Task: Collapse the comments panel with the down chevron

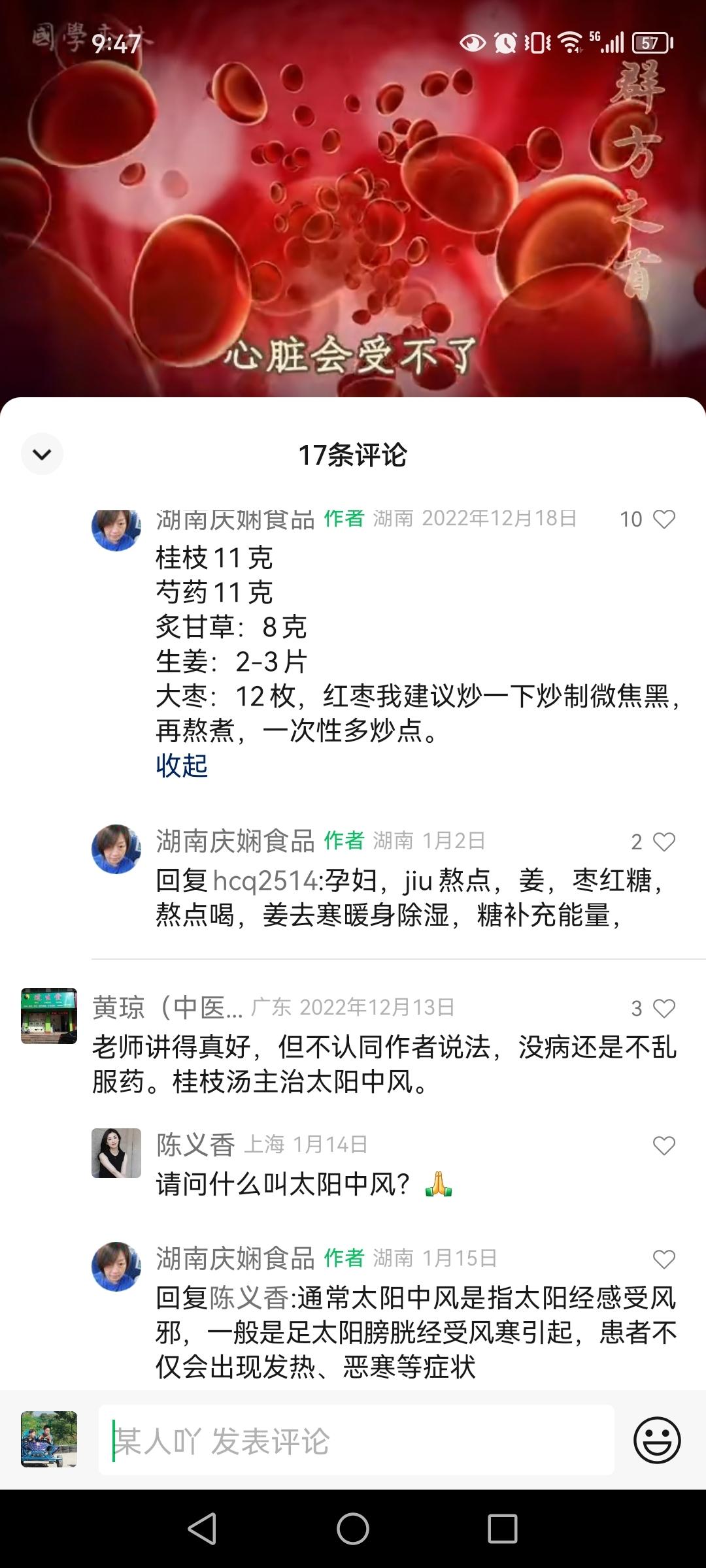Action: (x=42, y=453)
